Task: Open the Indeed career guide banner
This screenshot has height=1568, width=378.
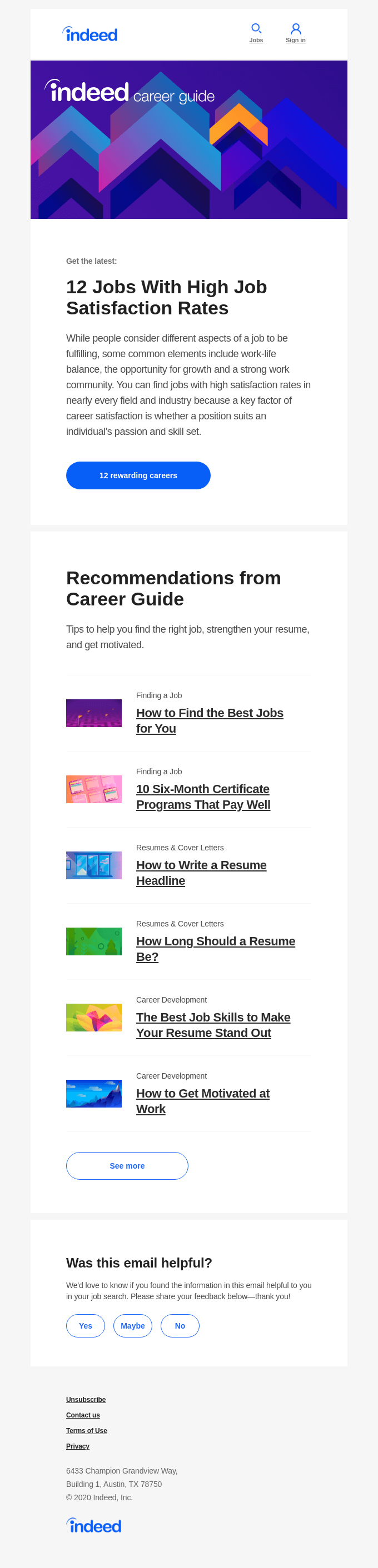Action: click(x=188, y=139)
